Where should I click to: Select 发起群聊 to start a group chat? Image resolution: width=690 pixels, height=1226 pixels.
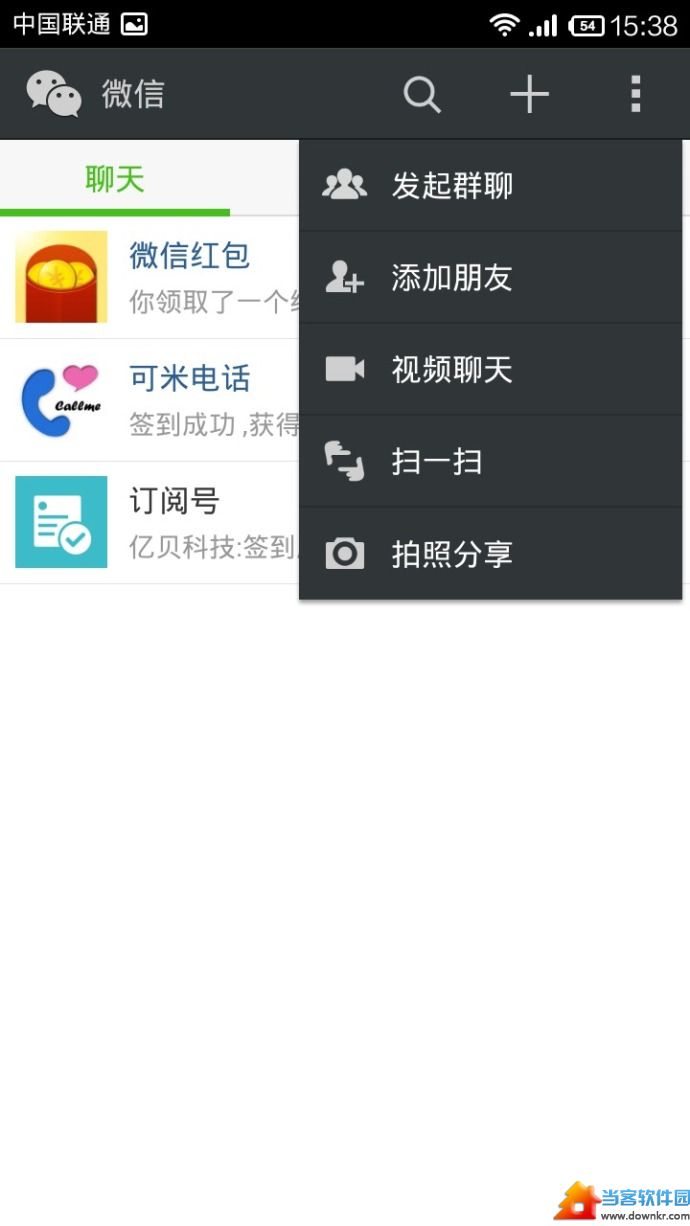[x=490, y=185]
